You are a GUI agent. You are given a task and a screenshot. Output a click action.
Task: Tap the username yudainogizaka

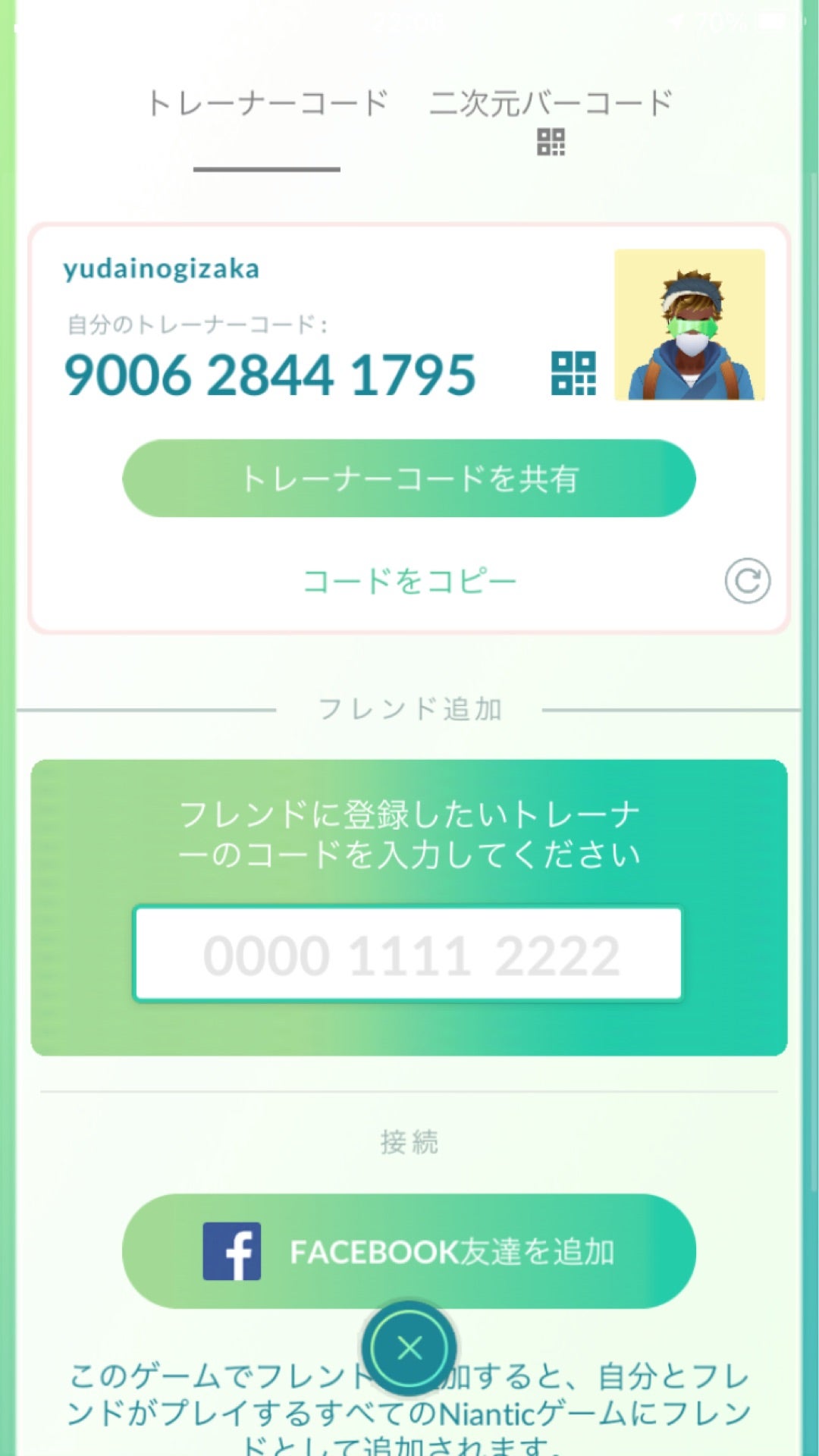coord(160,268)
